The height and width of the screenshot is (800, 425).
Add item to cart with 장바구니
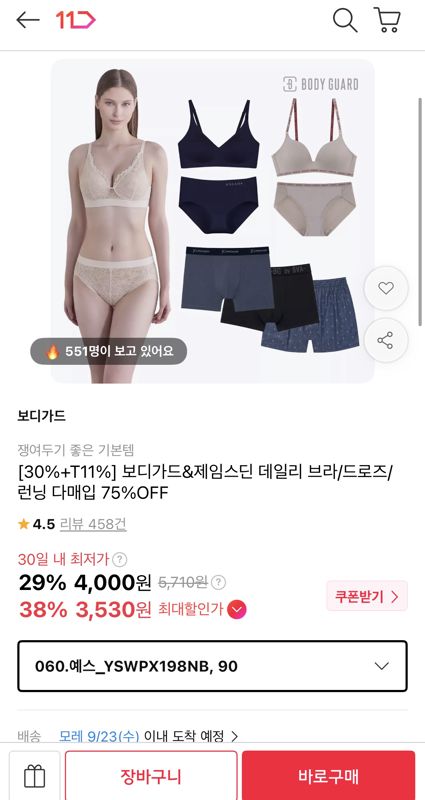[151, 777]
